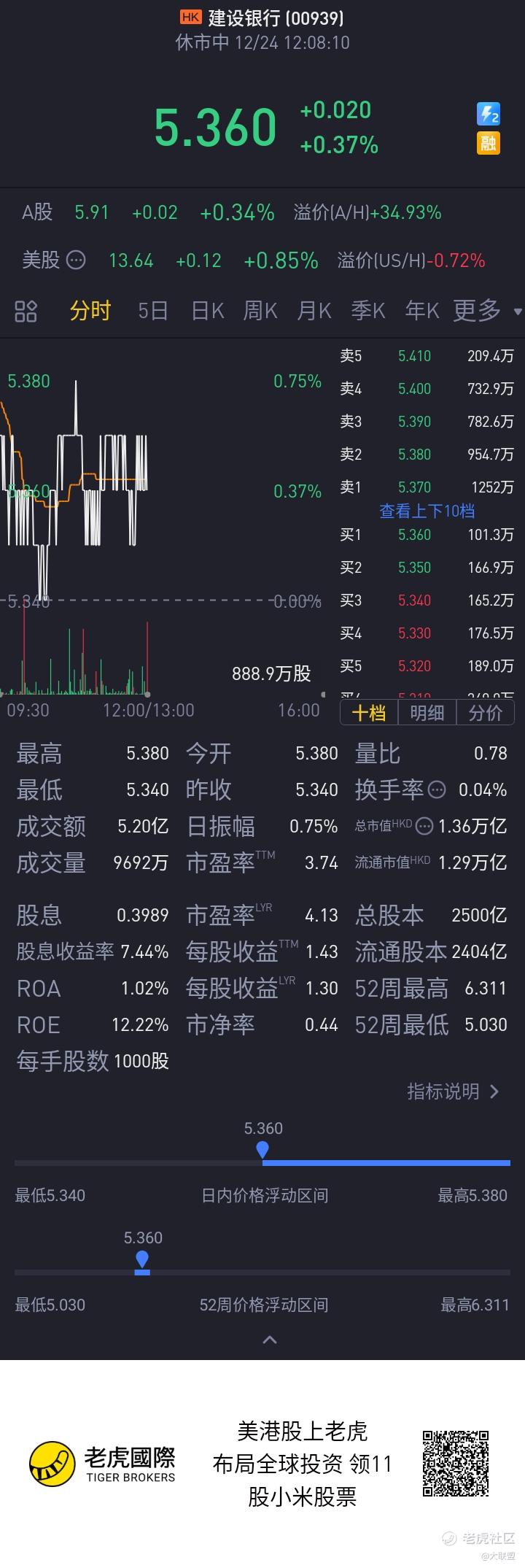Select the 年K yearly chart
The width and height of the screenshot is (525, 1568).
click(422, 312)
